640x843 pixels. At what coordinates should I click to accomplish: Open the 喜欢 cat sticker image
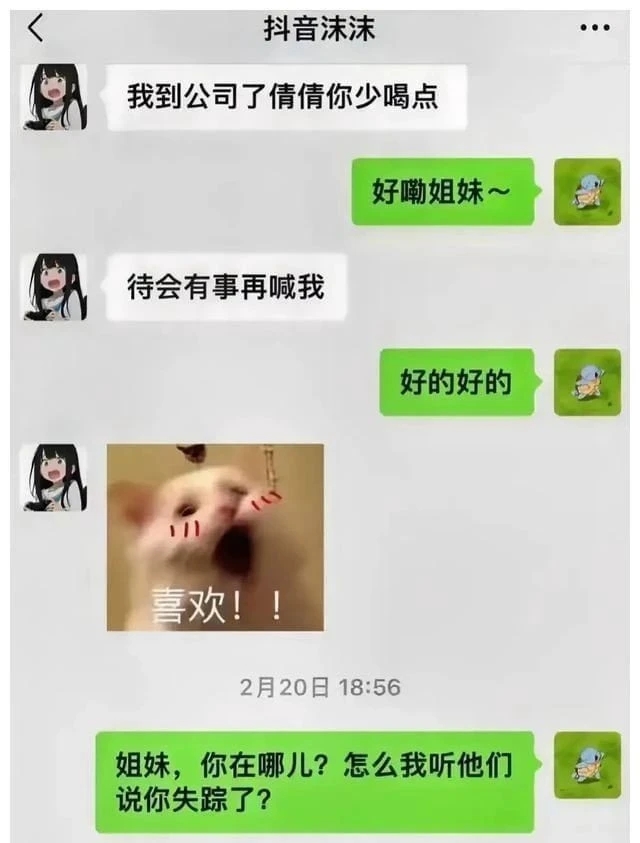click(x=215, y=537)
